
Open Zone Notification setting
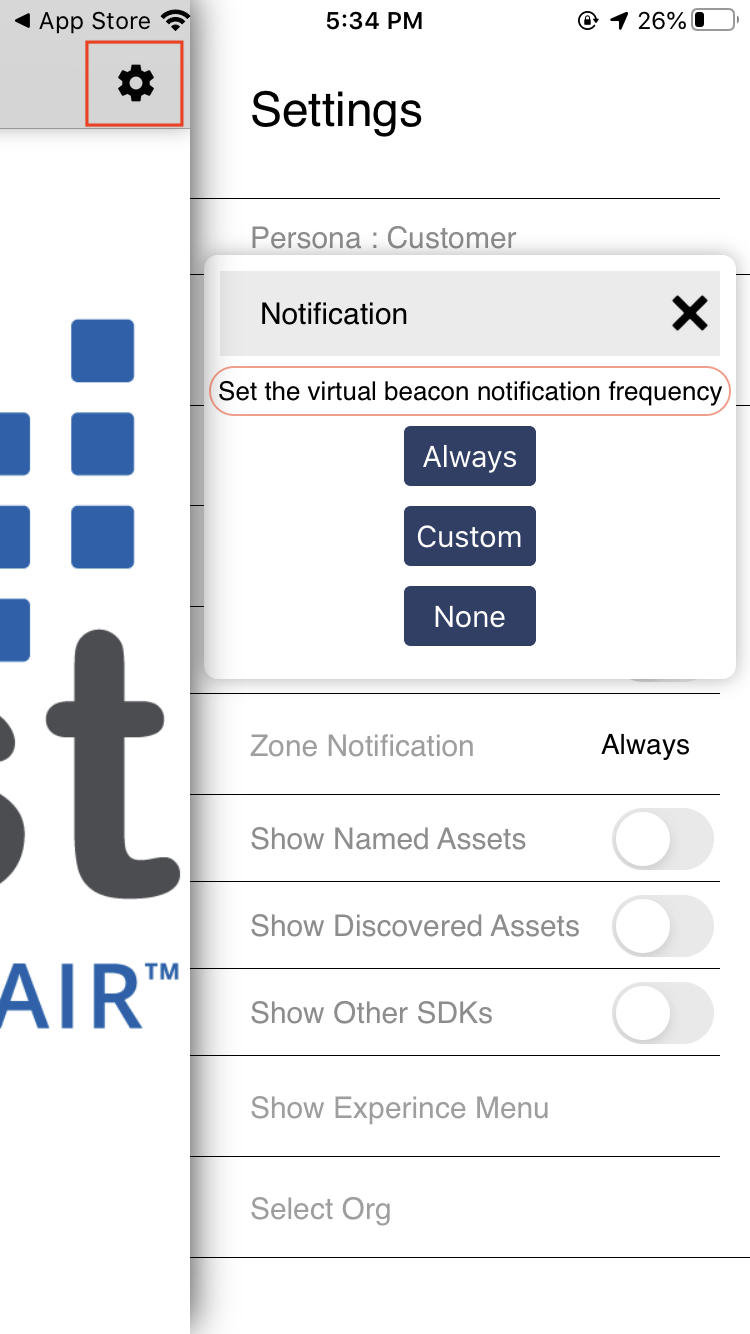tap(469, 745)
